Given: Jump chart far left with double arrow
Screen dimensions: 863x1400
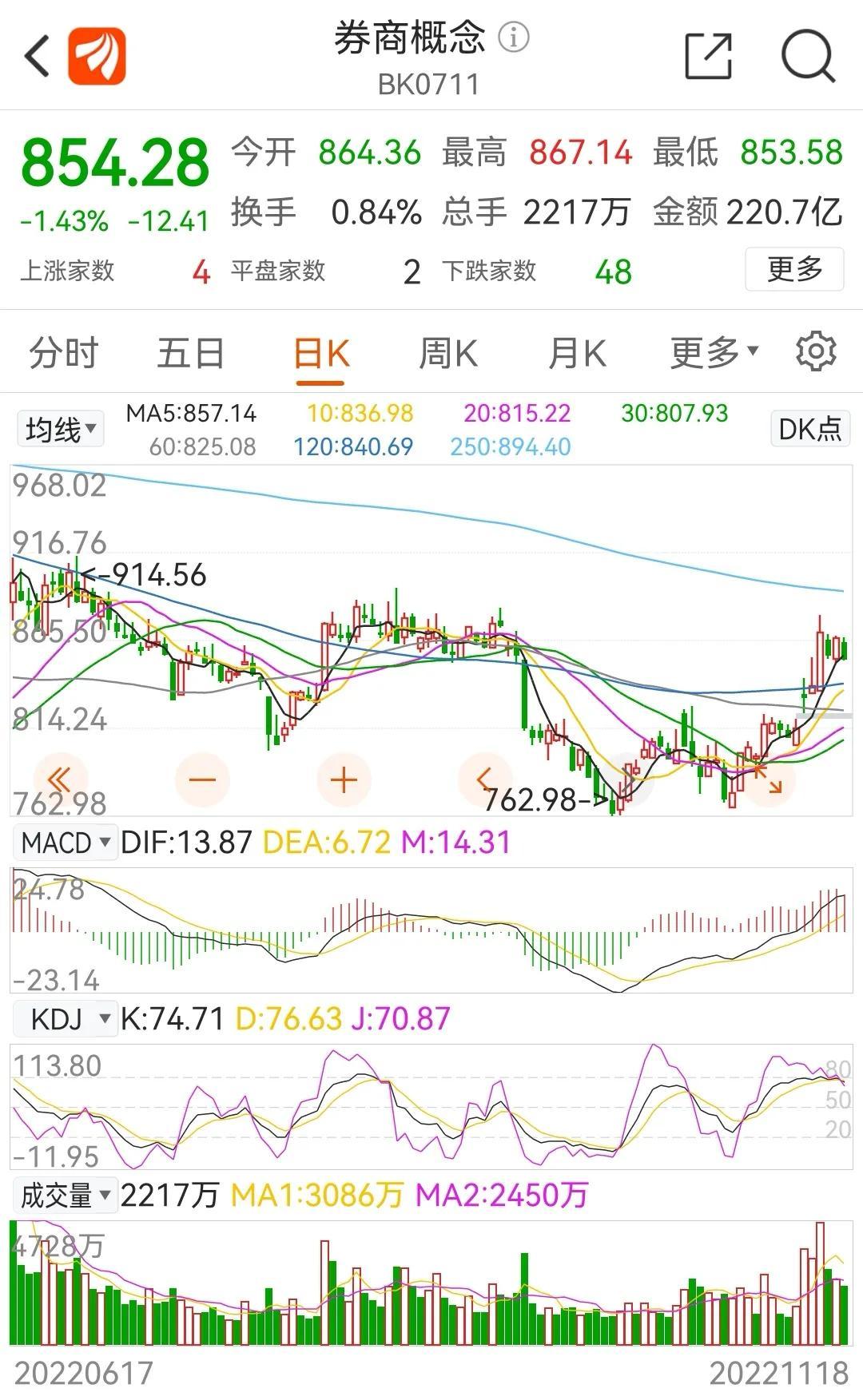Looking at the screenshot, I should coord(60,779).
